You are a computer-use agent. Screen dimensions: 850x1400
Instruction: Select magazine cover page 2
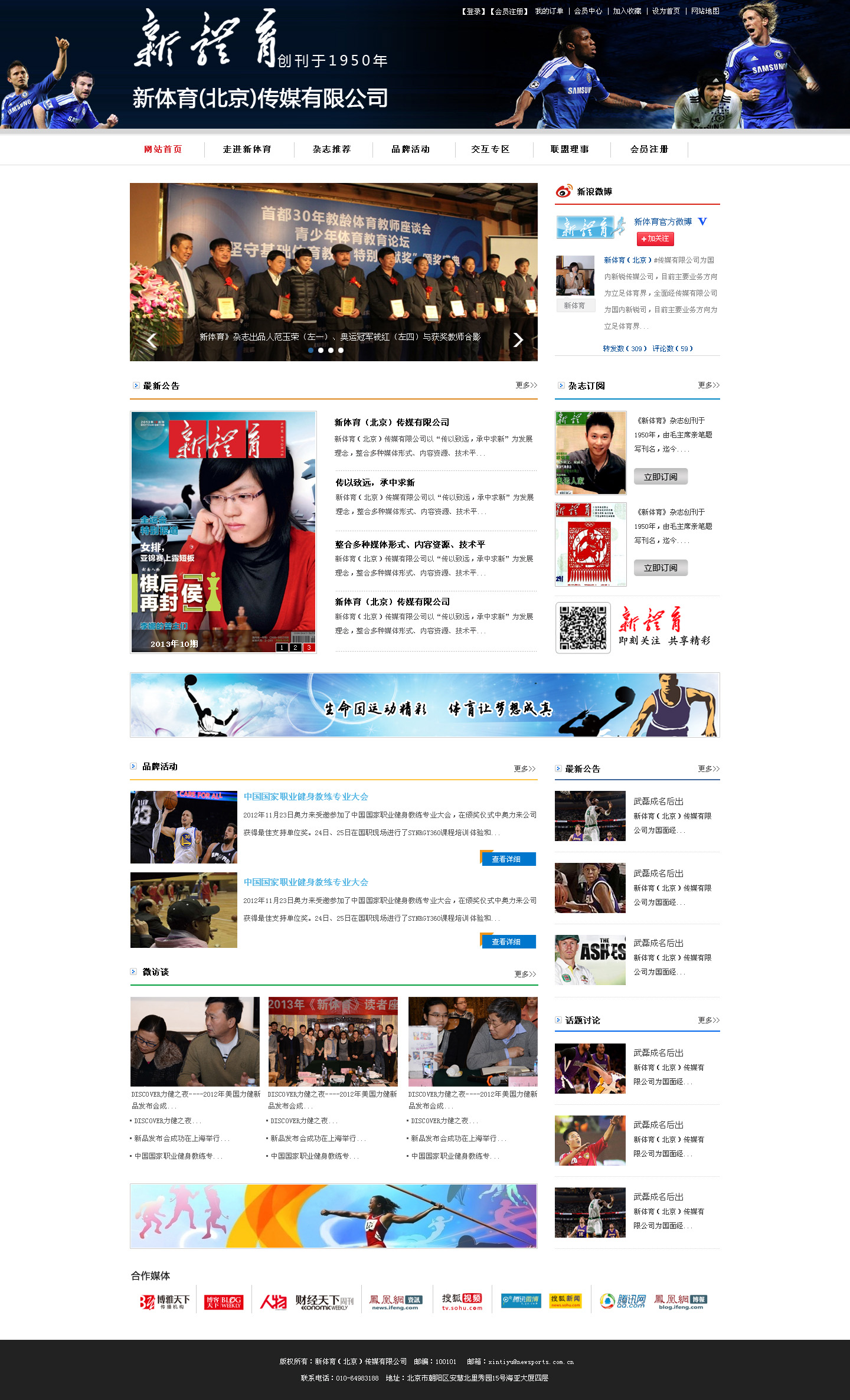point(295,647)
